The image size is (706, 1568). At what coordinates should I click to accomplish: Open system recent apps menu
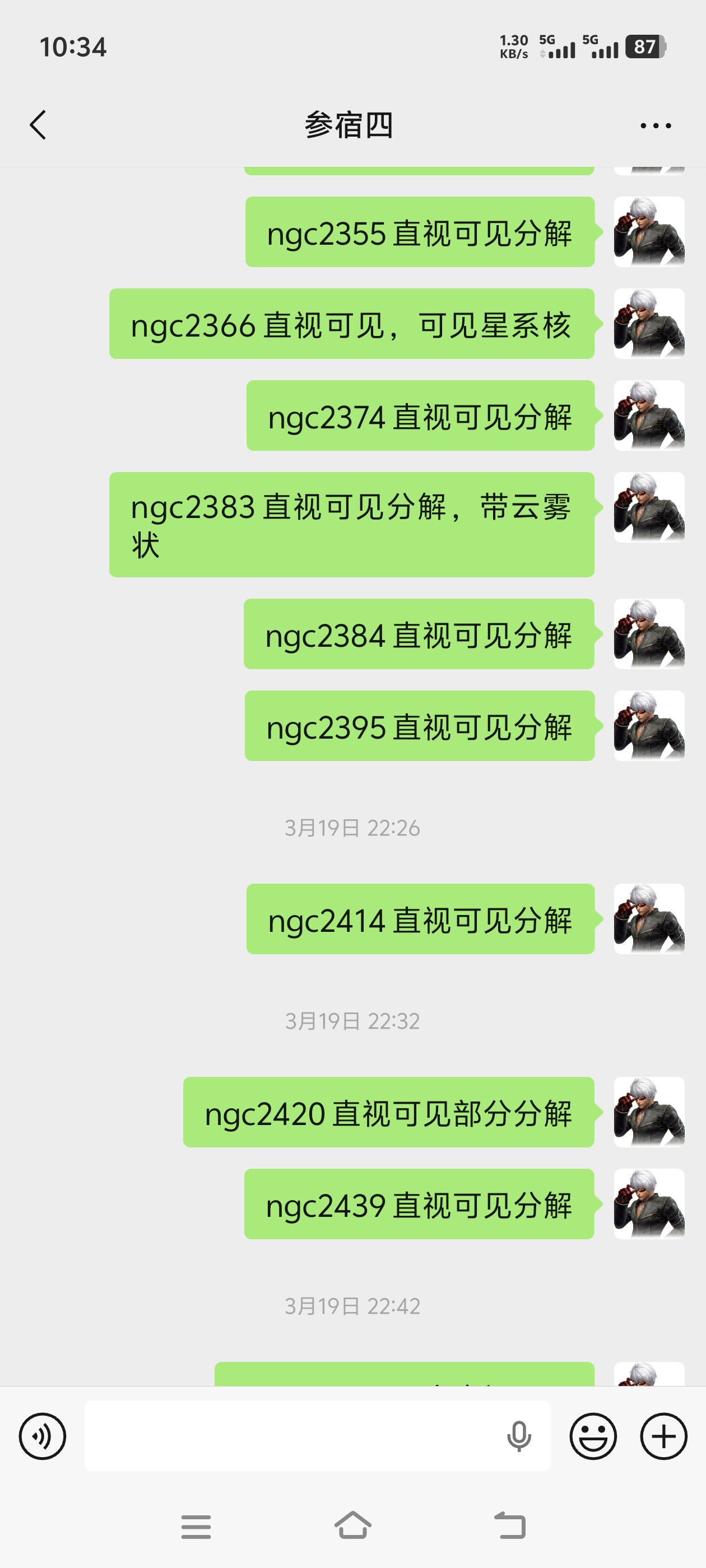196,1527
